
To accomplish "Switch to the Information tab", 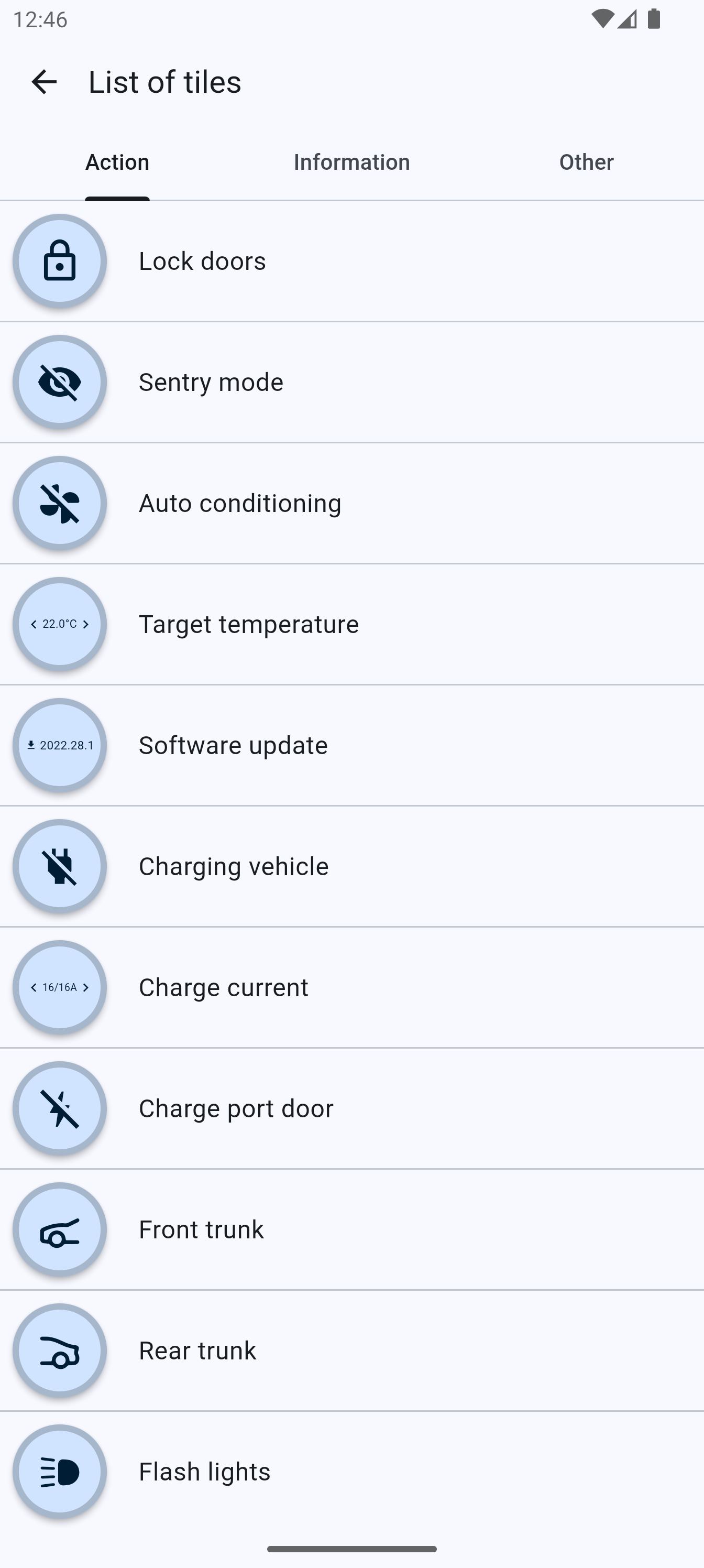I will 351,162.
